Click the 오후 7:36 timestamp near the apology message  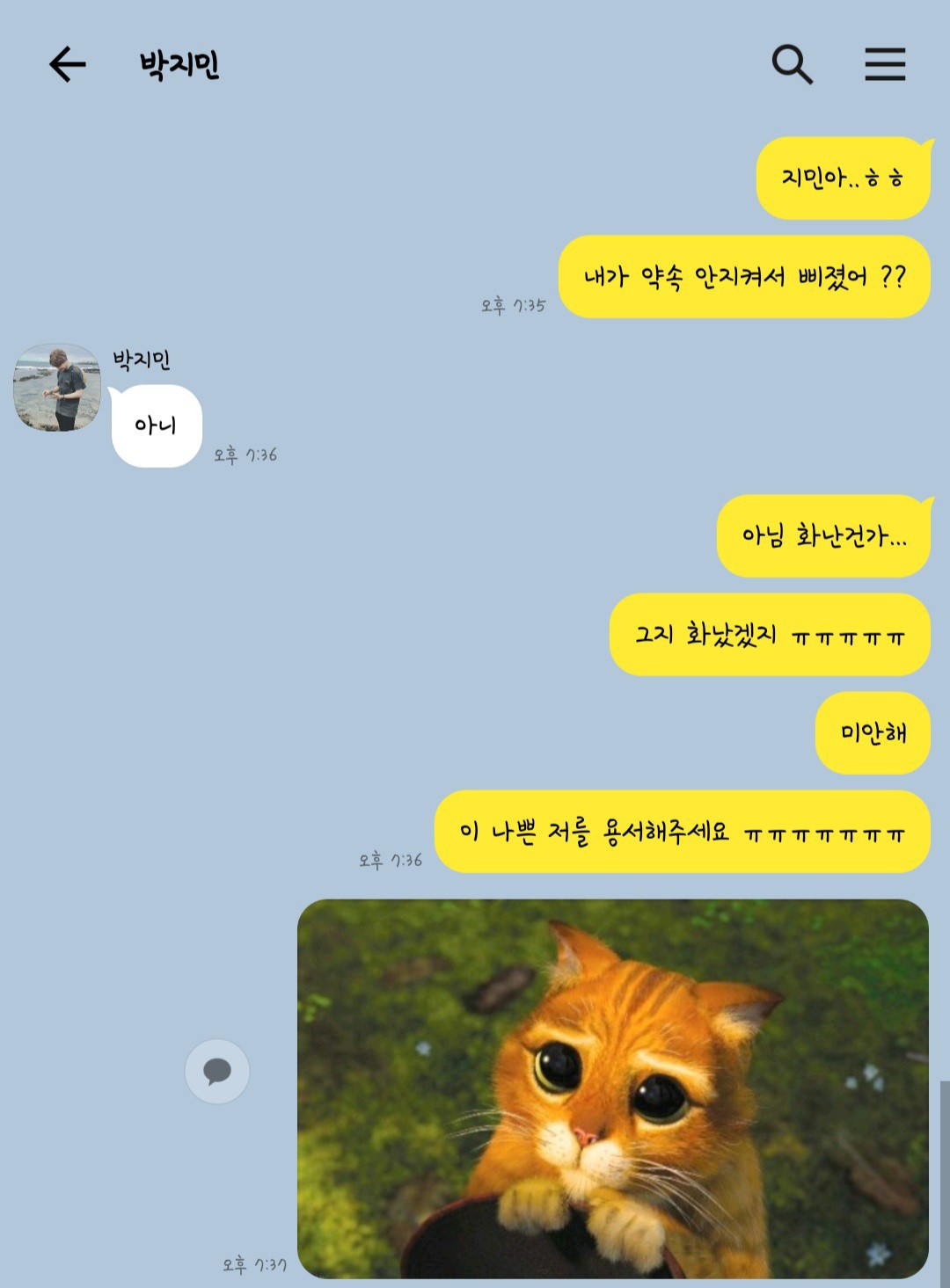[x=391, y=861]
